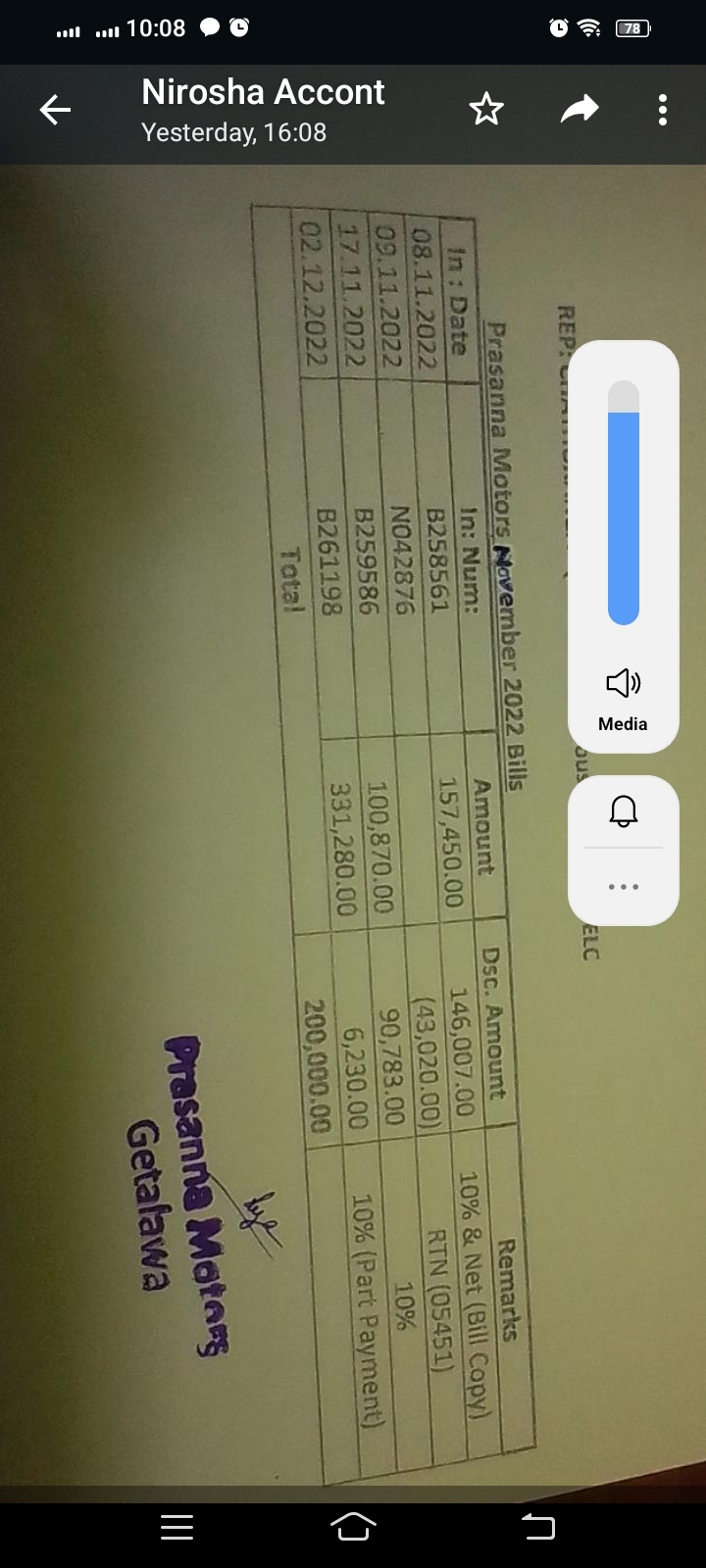Forward the image with the arrow icon
This screenshot has height=1568, width=706.
579,110
